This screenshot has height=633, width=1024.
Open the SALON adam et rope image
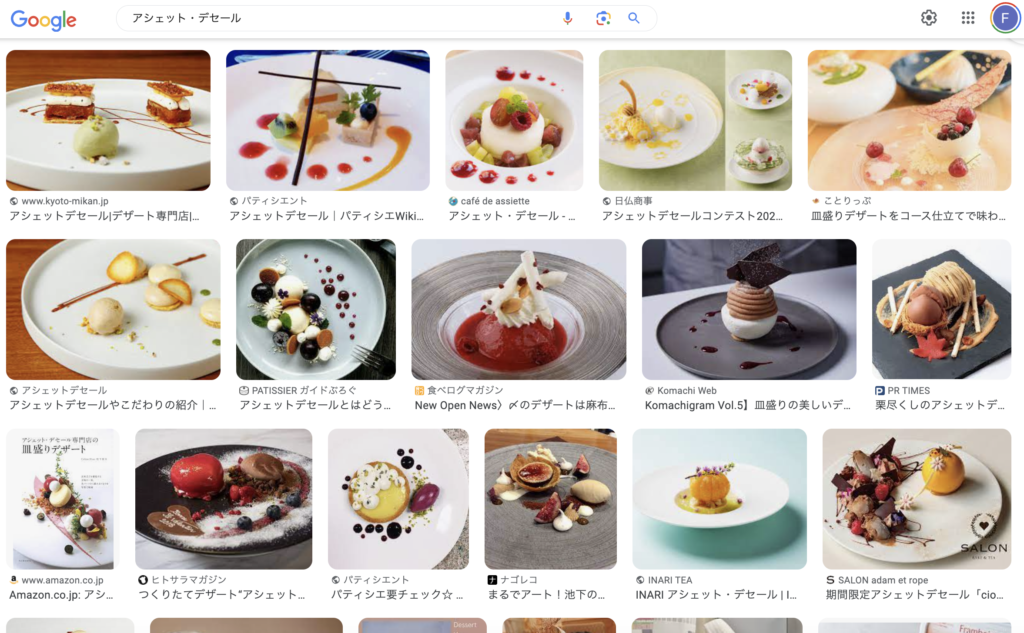(x=916, y=499)
